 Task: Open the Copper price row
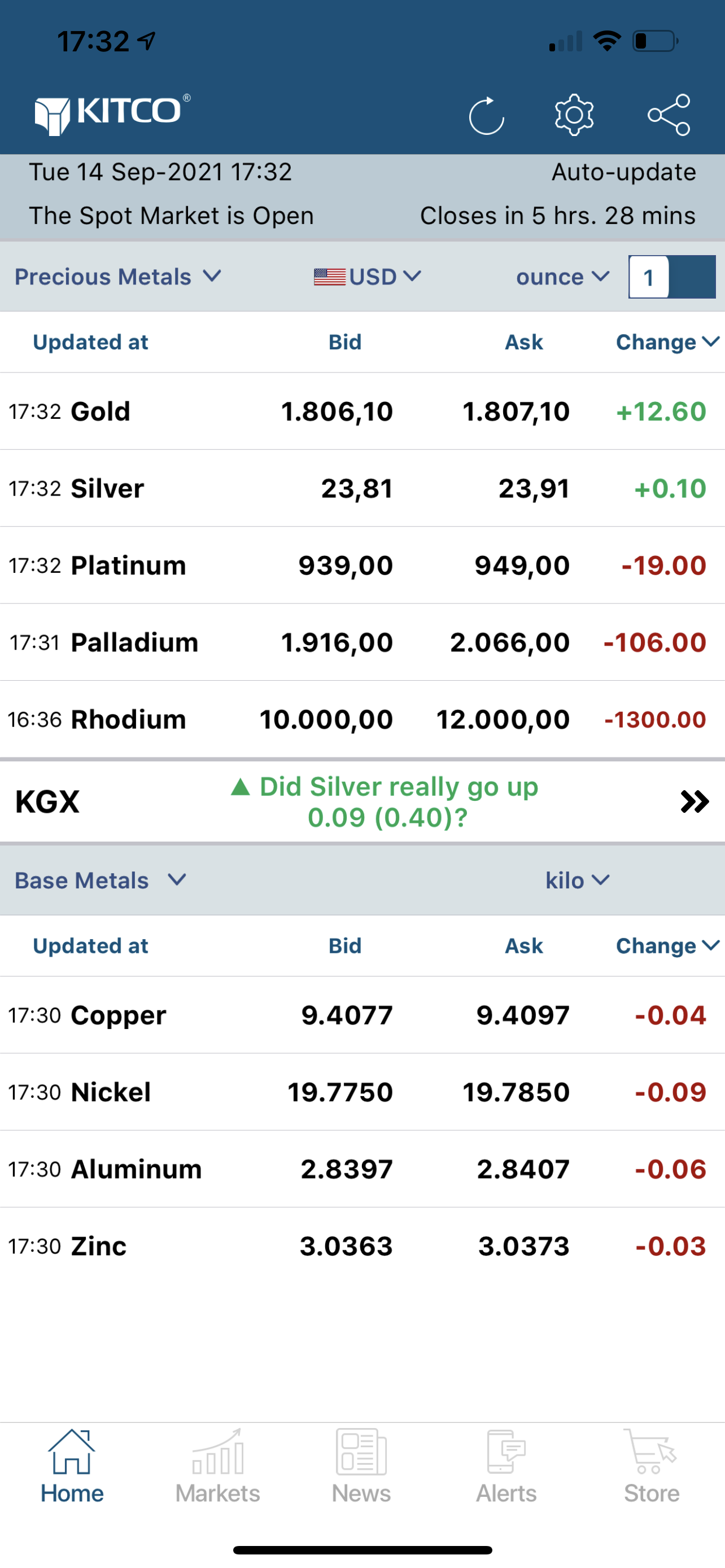coord(362,1015)
